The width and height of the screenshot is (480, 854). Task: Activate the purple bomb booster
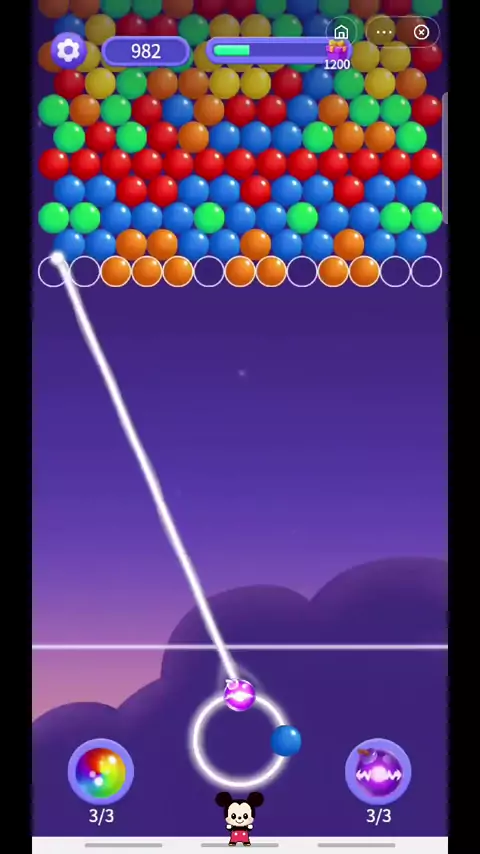pos(378,771)
